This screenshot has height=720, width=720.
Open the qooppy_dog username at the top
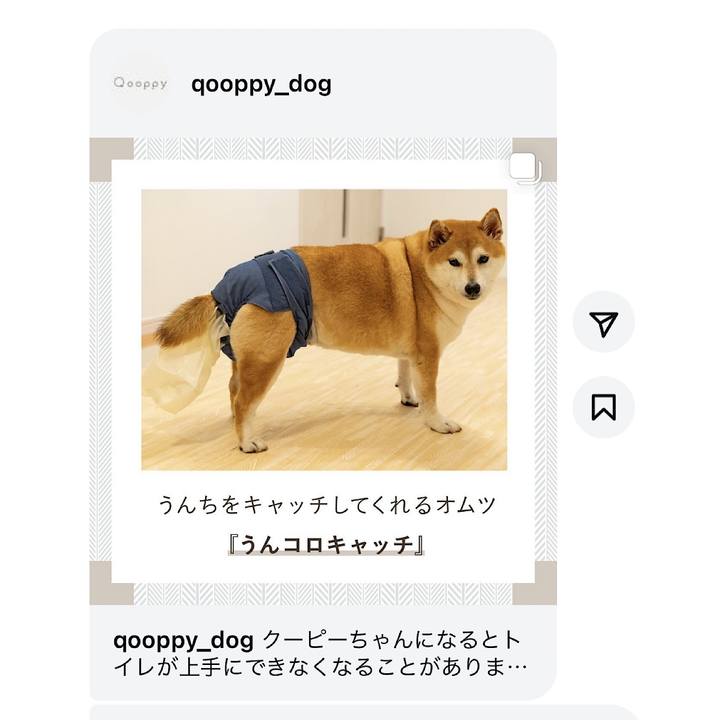261,84
